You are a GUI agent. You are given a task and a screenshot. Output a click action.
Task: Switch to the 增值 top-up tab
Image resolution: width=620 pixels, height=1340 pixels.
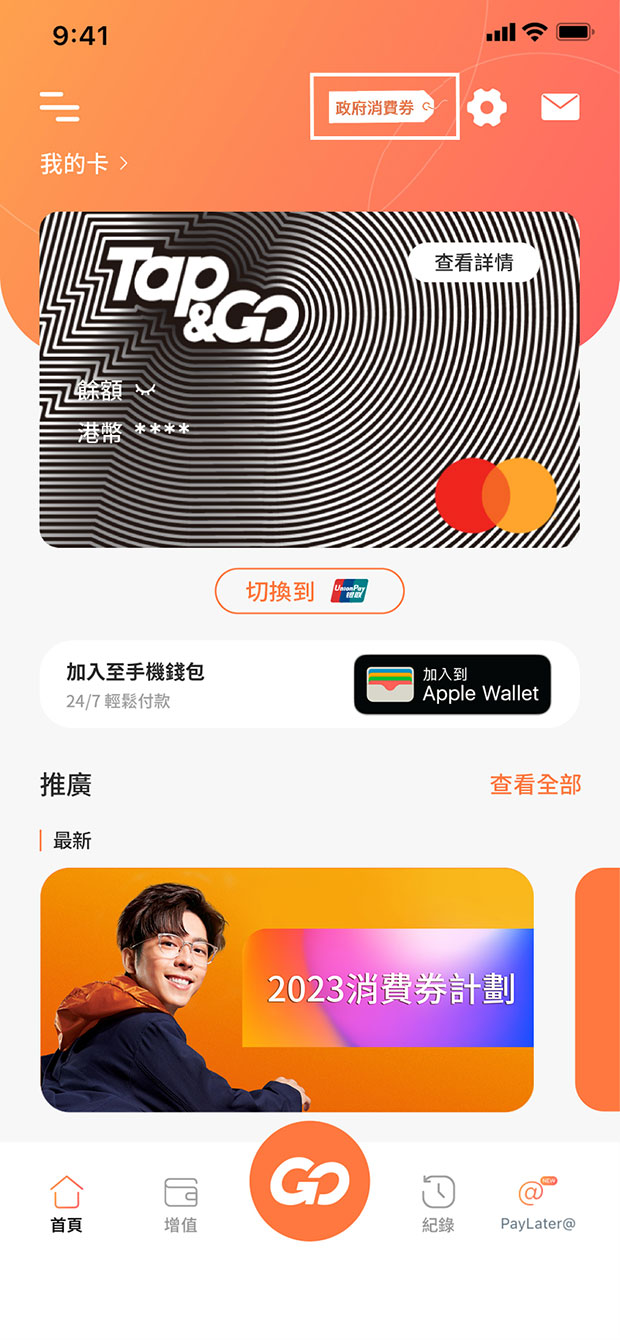click(181, 1203)
